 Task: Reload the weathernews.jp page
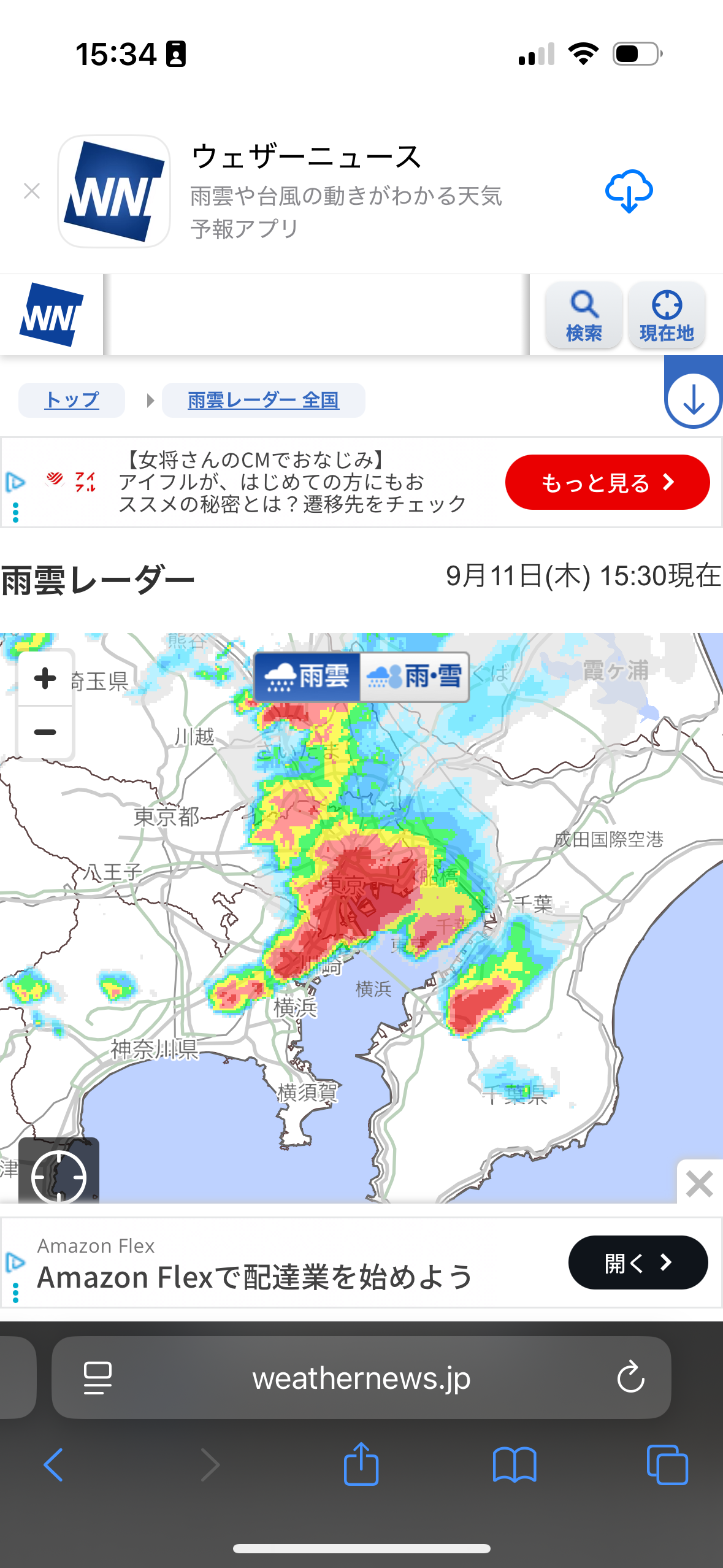click(x=630, y=1377)
